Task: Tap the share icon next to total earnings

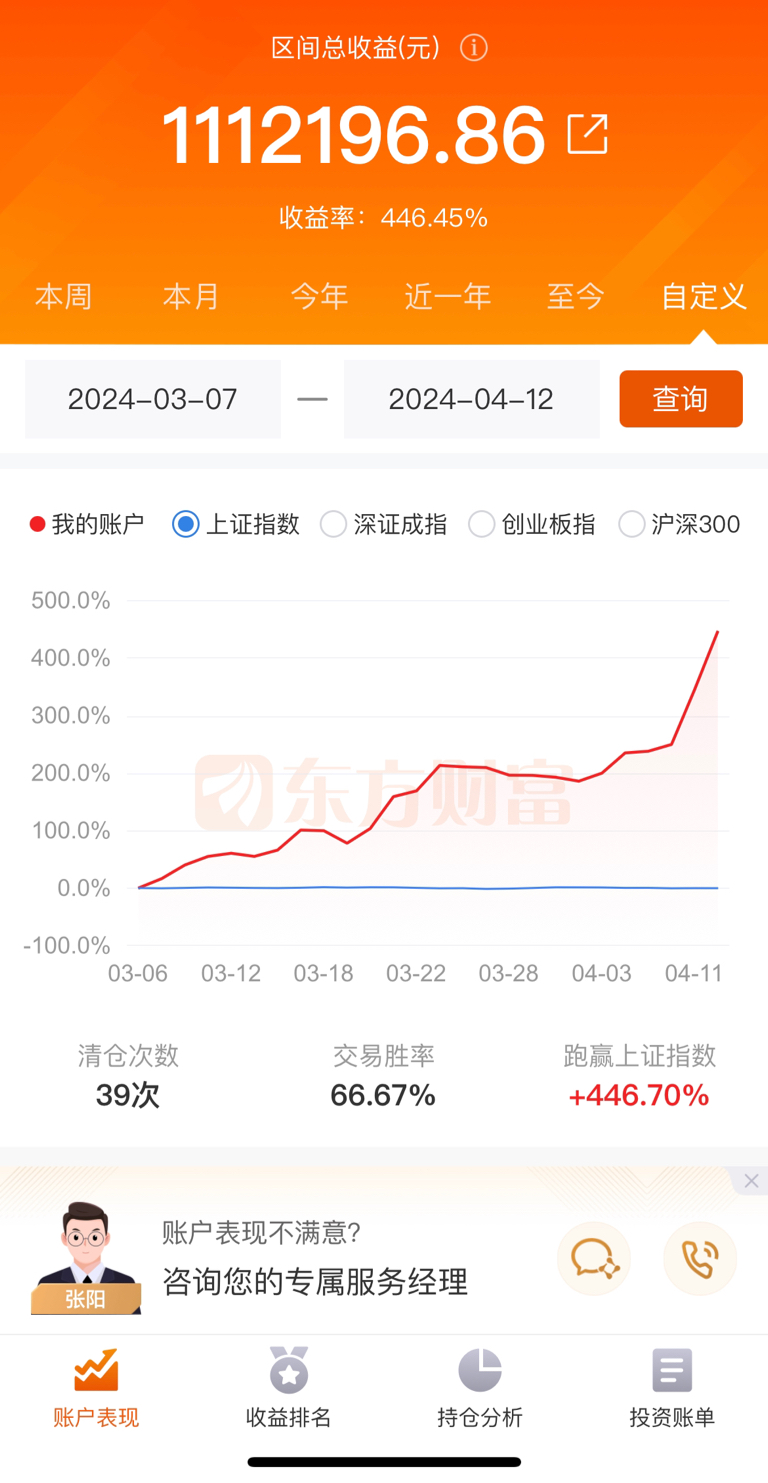Action: (589, 133)
